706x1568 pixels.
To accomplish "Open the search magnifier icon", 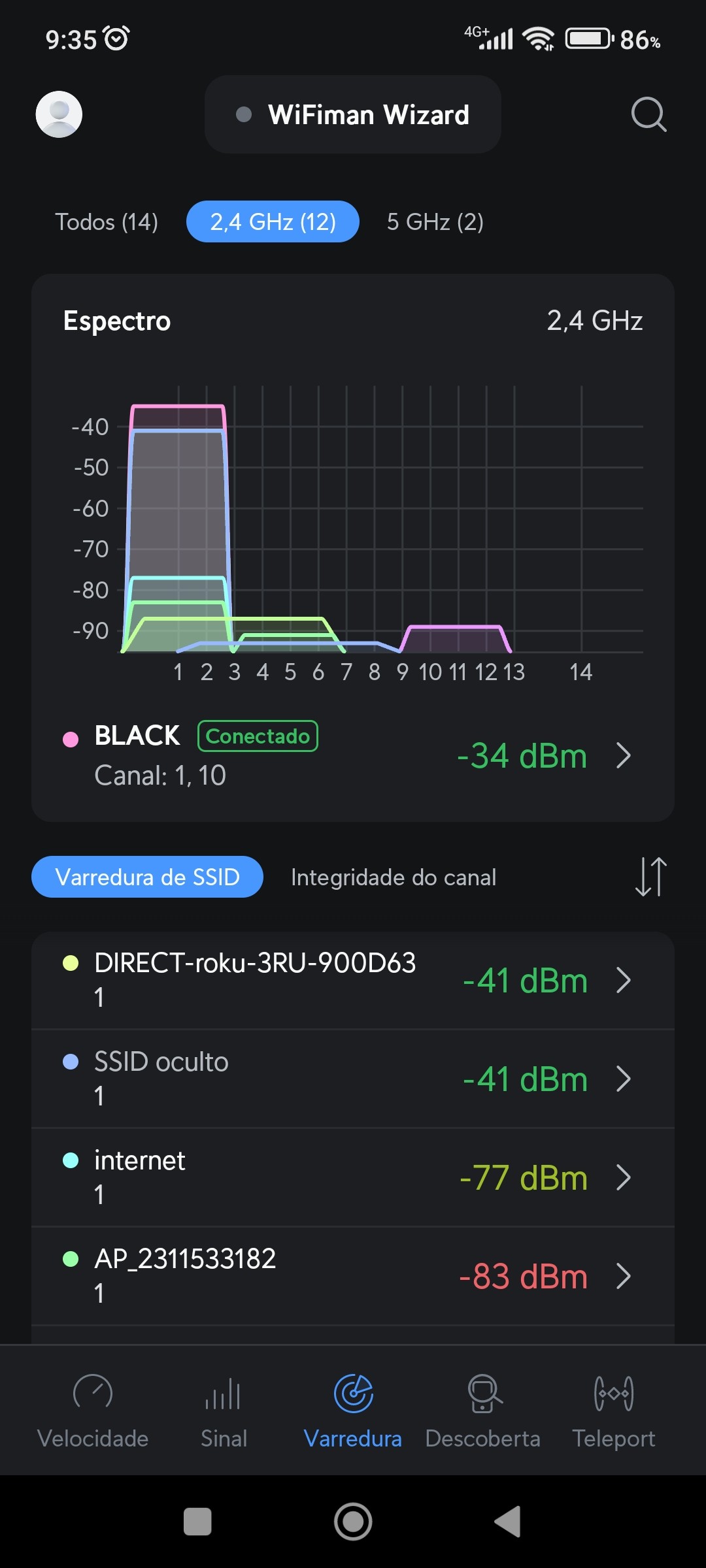I will tap(648, 114).
